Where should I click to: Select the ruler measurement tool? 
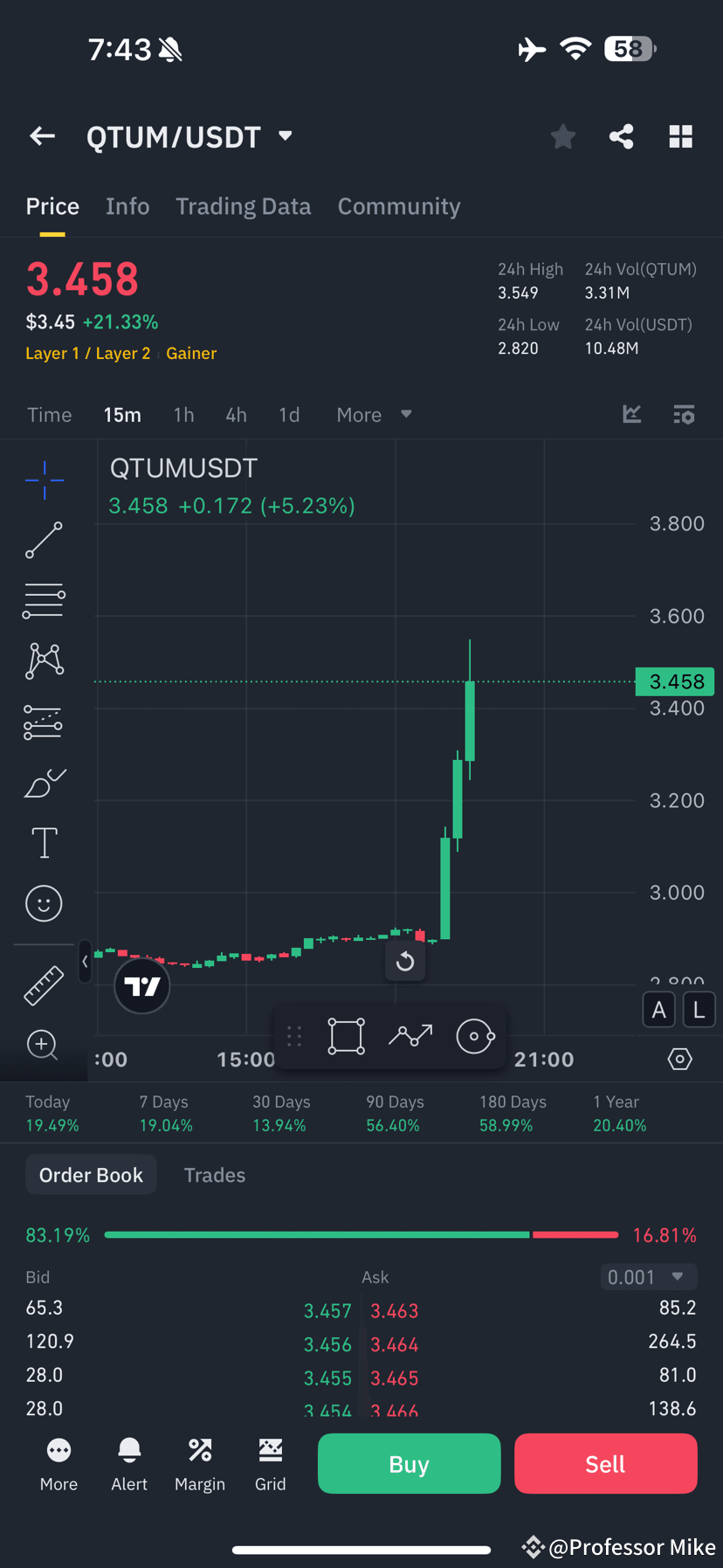[44, 984]
